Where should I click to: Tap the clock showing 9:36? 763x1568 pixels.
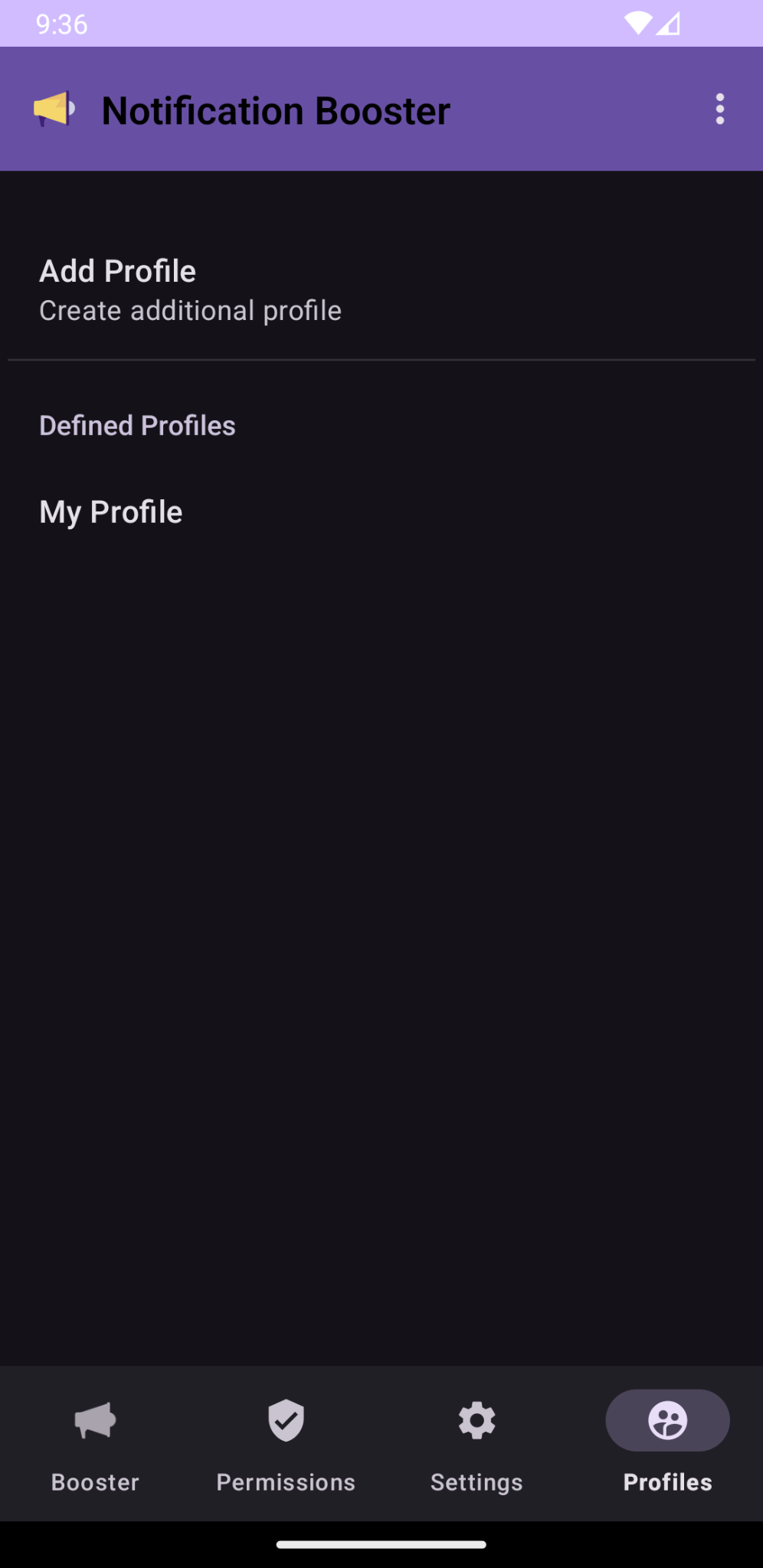(x=57, y=23)
